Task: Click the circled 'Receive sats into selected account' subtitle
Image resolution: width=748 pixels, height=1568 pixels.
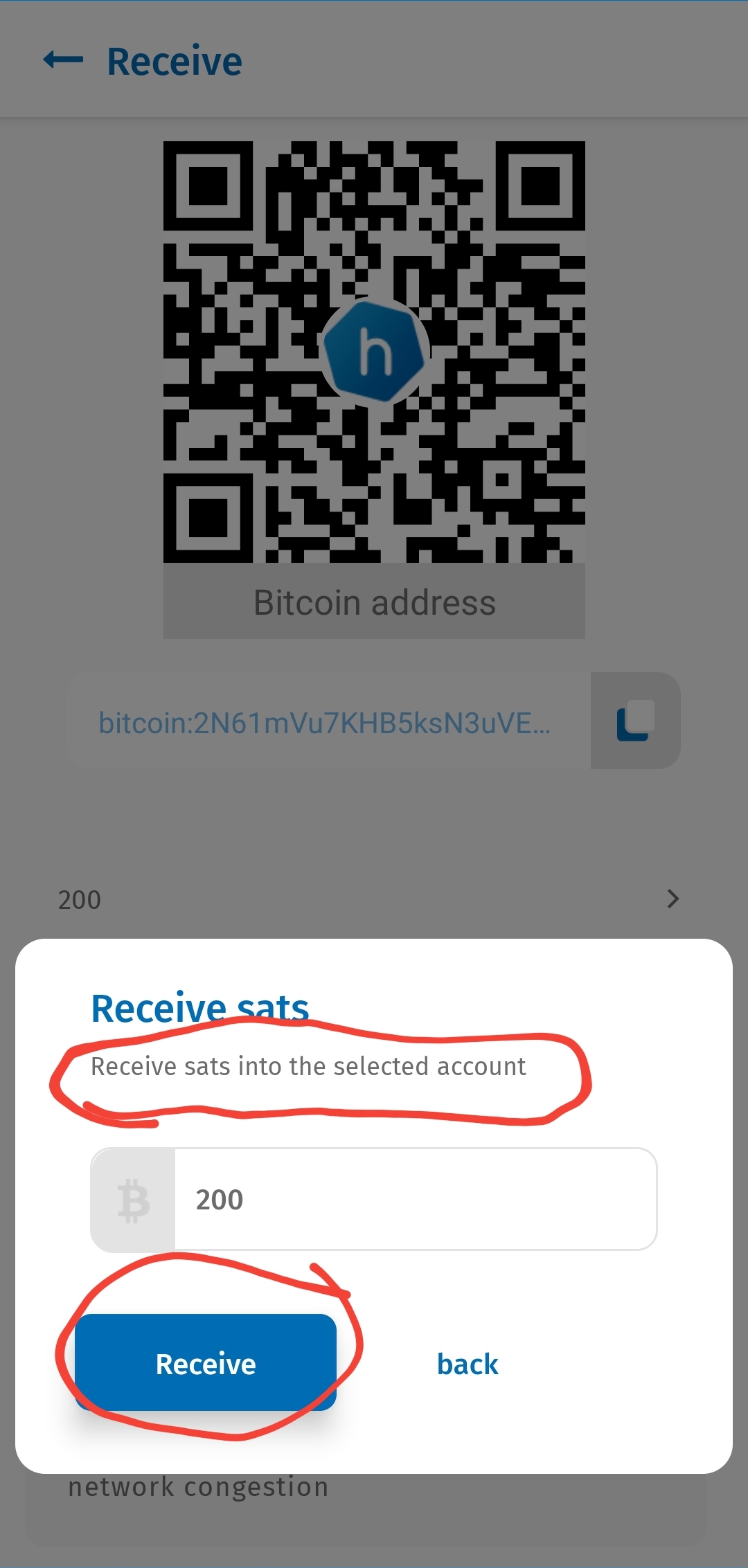Action: click(x=308, y=1066)
